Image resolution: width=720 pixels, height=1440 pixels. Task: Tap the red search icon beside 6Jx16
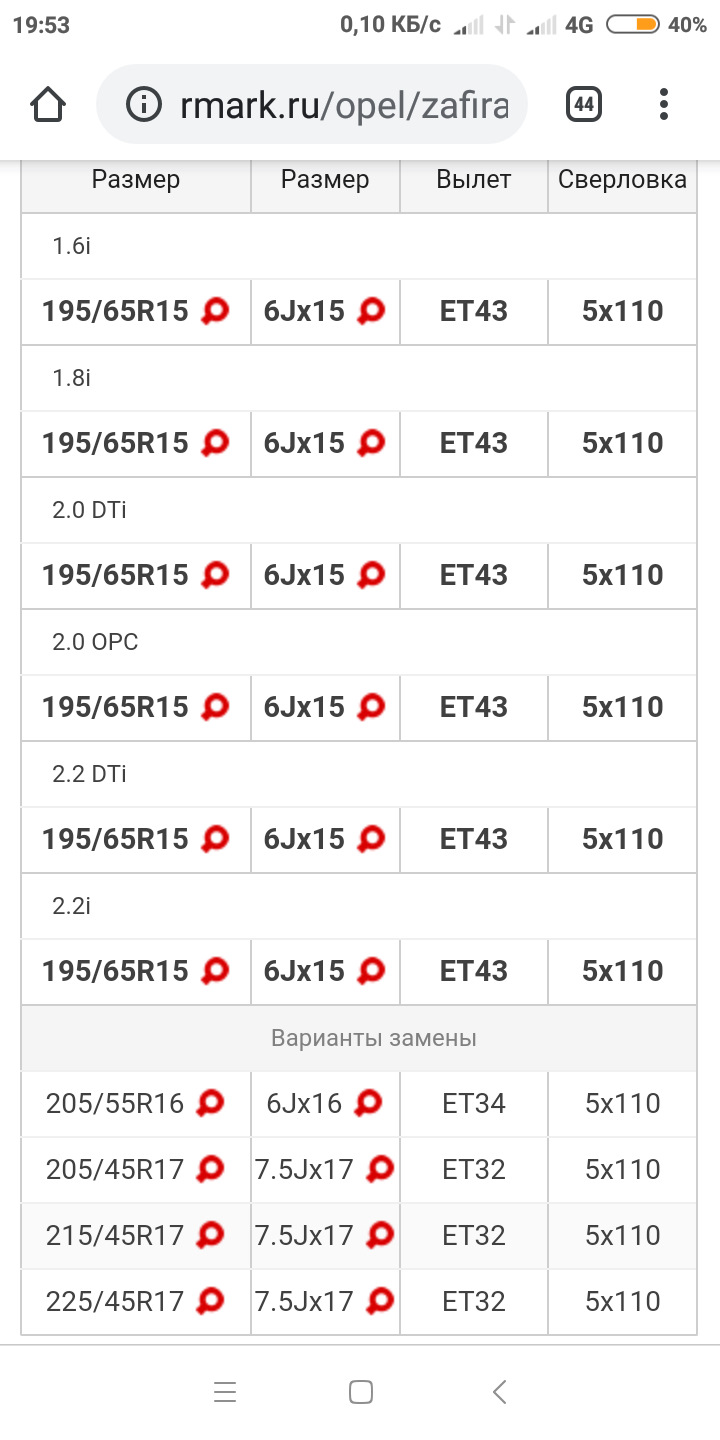[x=368, y=1103]
